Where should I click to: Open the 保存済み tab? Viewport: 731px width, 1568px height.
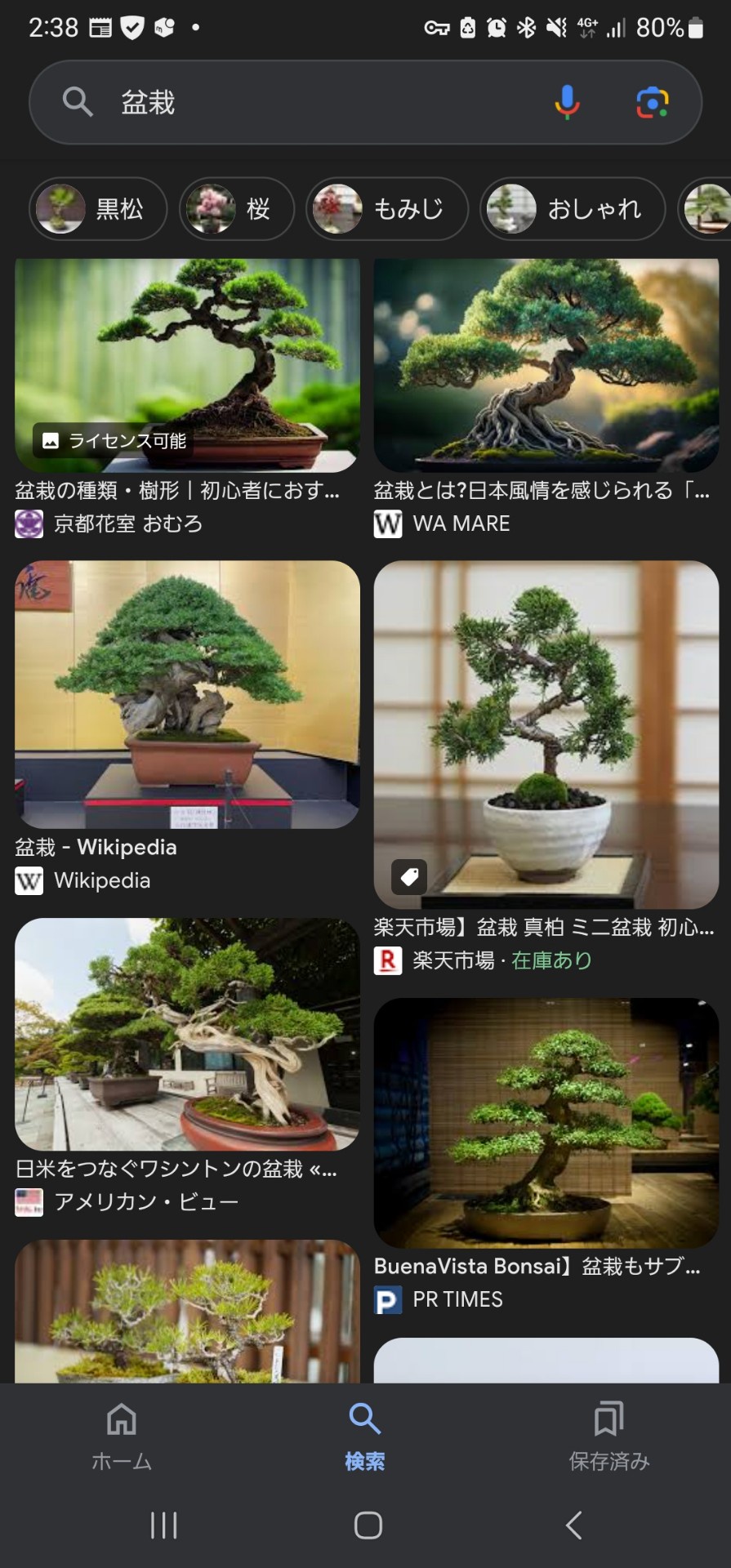pos(608,1436)
